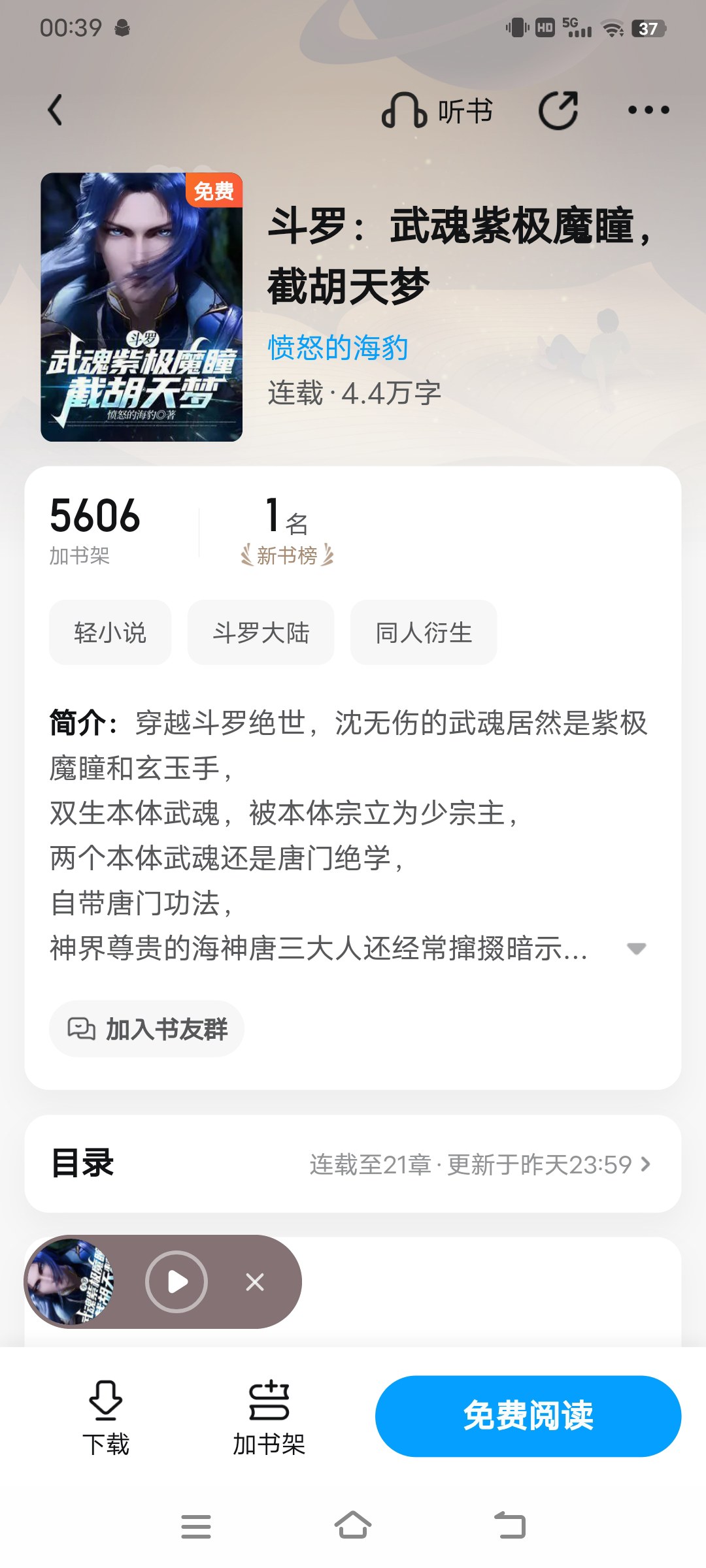Start listening with 听书
Image resolution: width=706 pixels, height=1568 pixels.
click(437, 110)
